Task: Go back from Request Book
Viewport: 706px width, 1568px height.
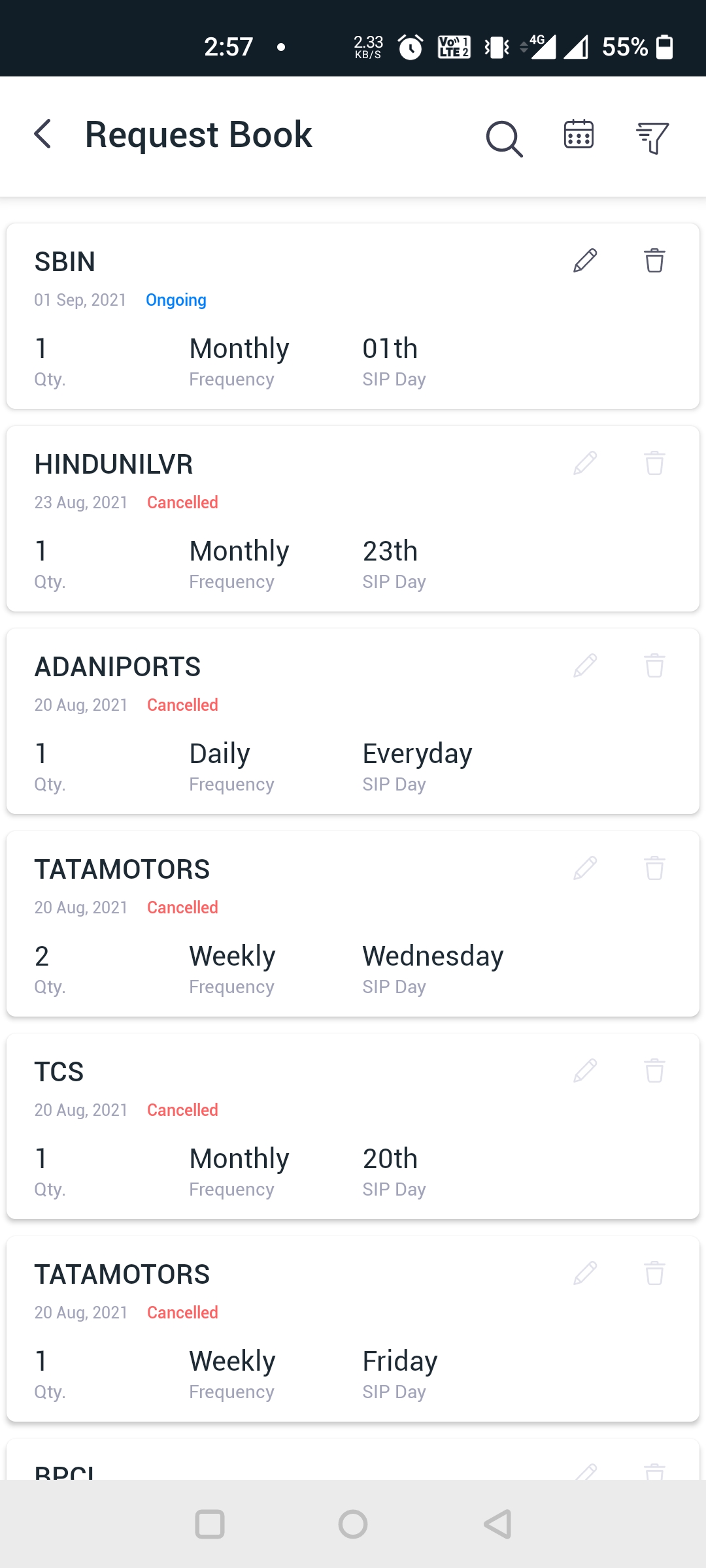Action: [43, 135]
